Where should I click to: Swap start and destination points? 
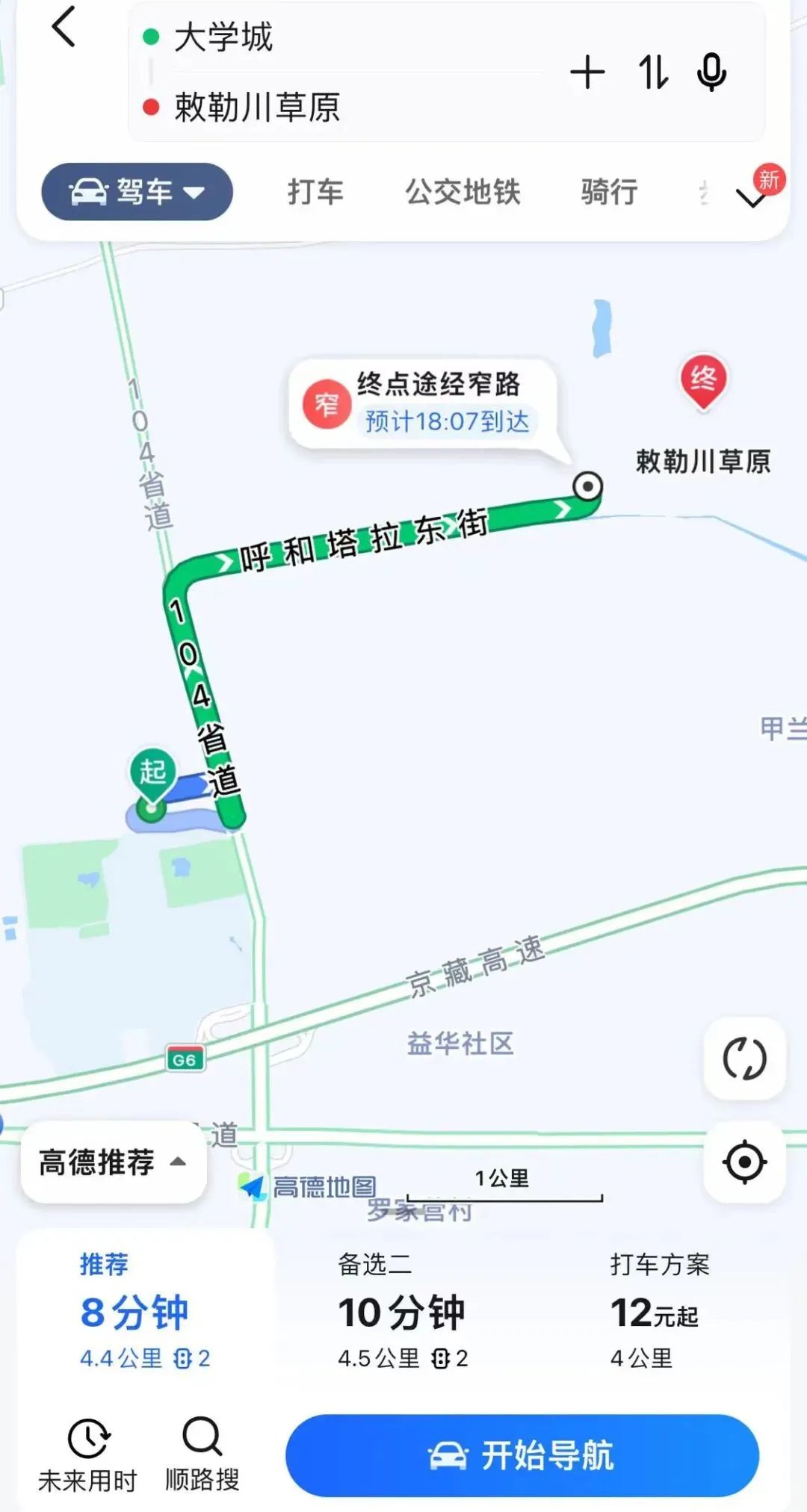click(x=653, y=72)
